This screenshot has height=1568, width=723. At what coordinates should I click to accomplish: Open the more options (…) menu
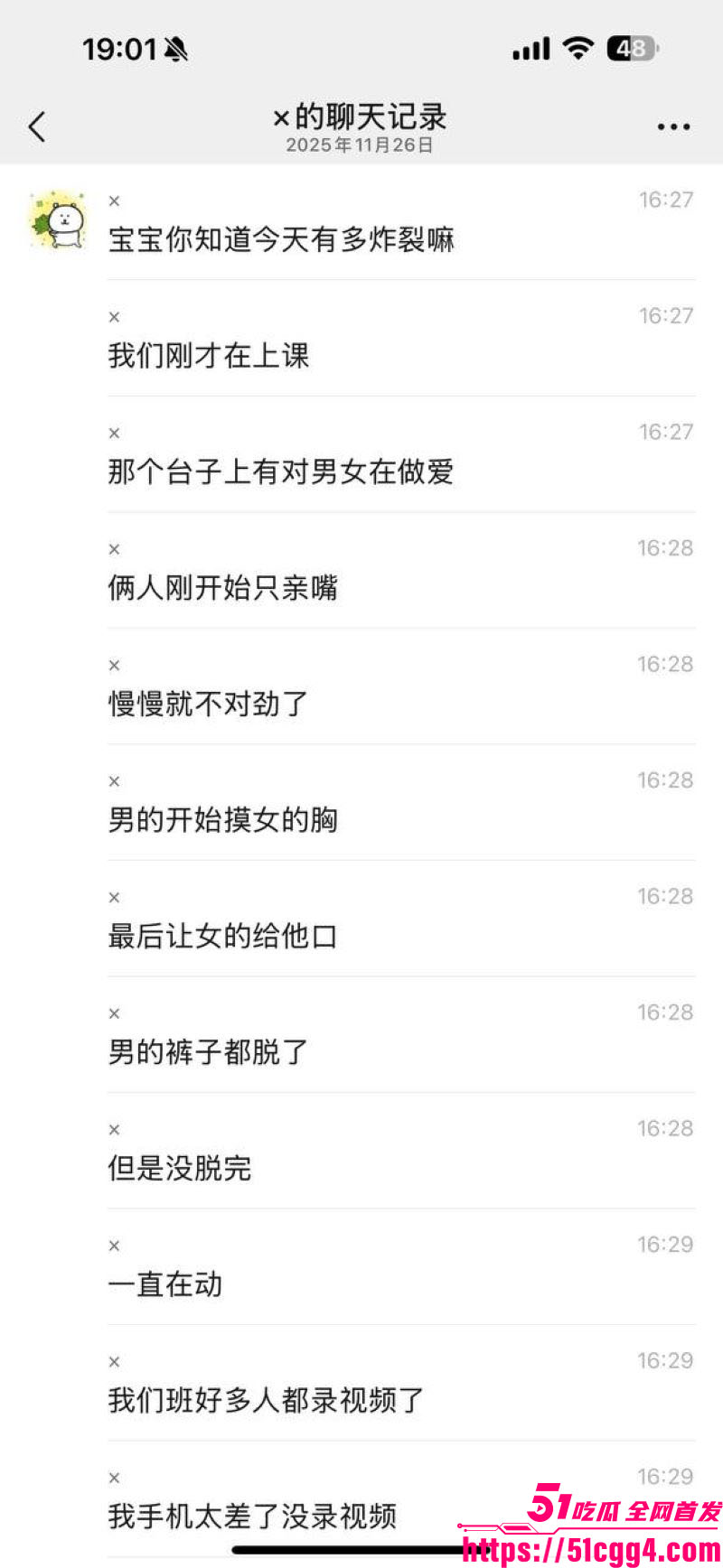point(672,126)
